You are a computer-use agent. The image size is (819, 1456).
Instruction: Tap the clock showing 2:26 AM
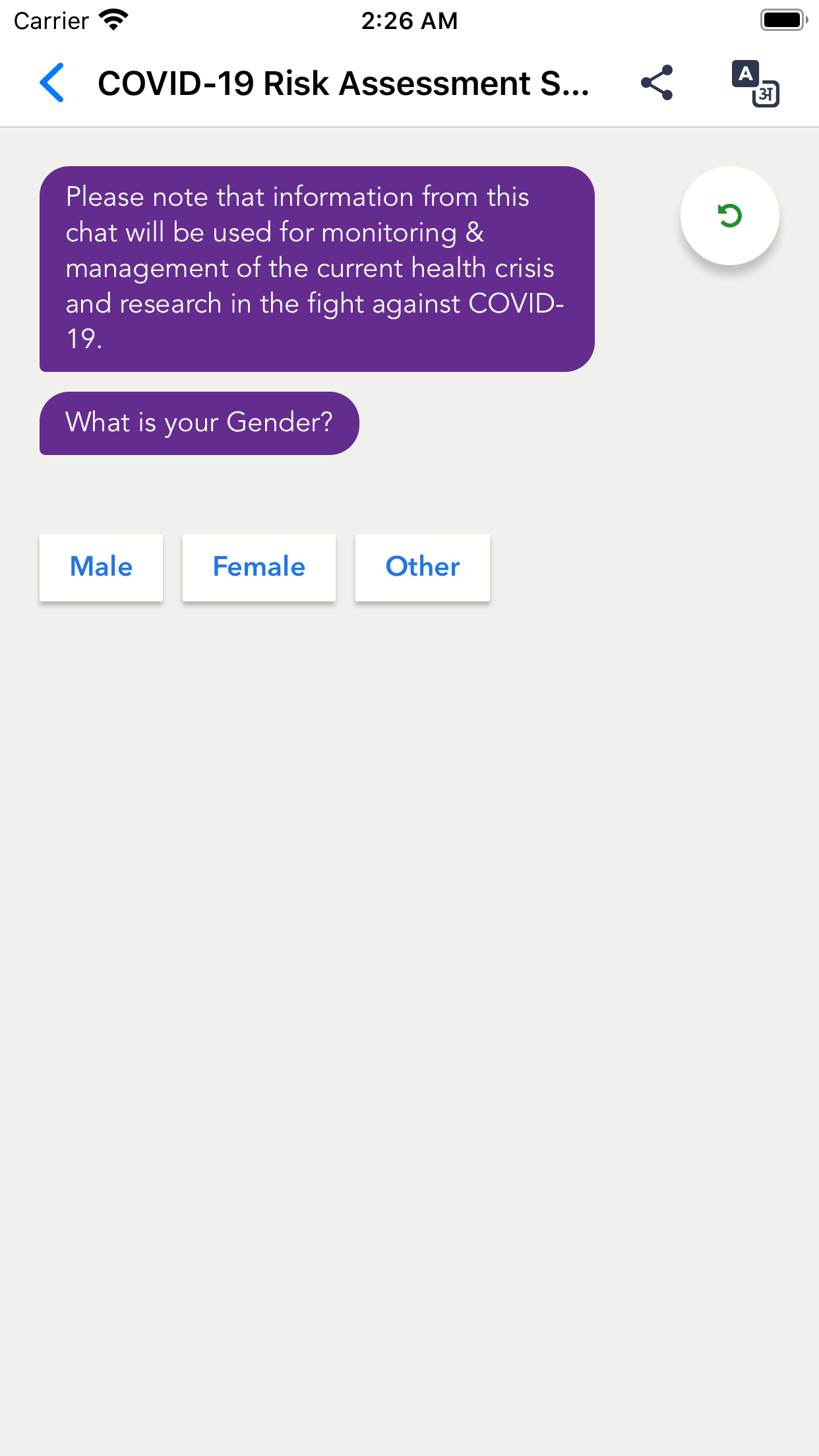[409, 20]
